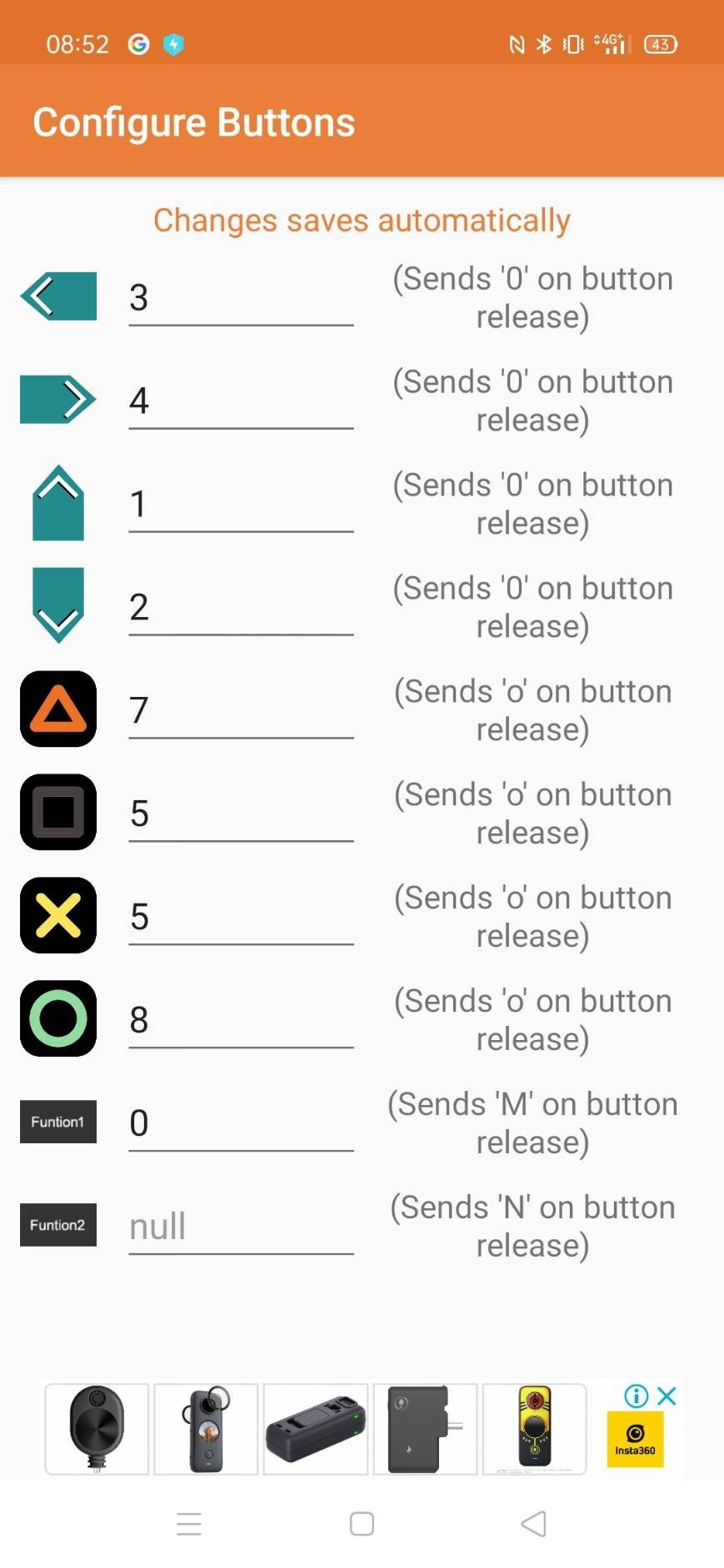The image size is (724, 1568).
Task: Edit the left arrow button value field
Action: [241, 297]
